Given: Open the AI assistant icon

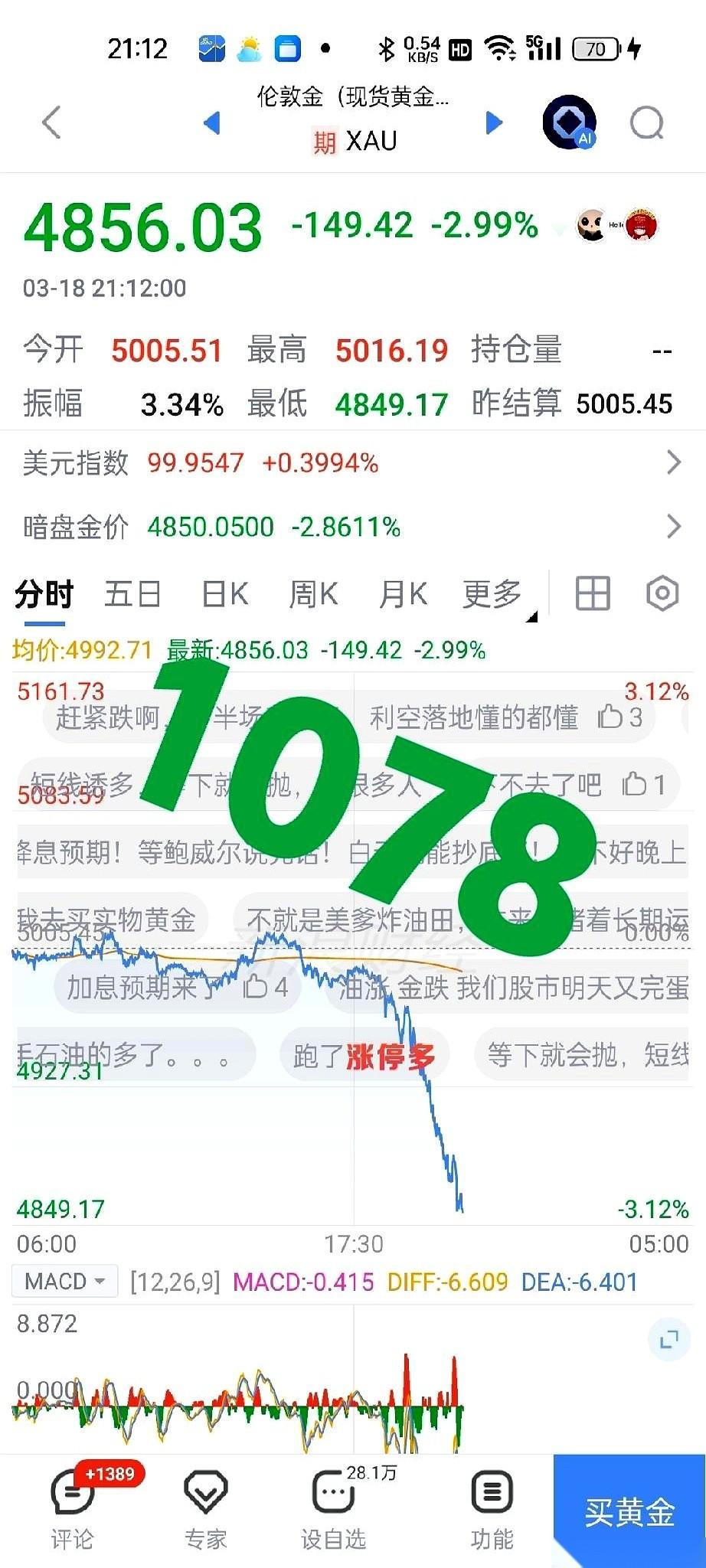Looking at the screenshot, I should click(568, 122).
